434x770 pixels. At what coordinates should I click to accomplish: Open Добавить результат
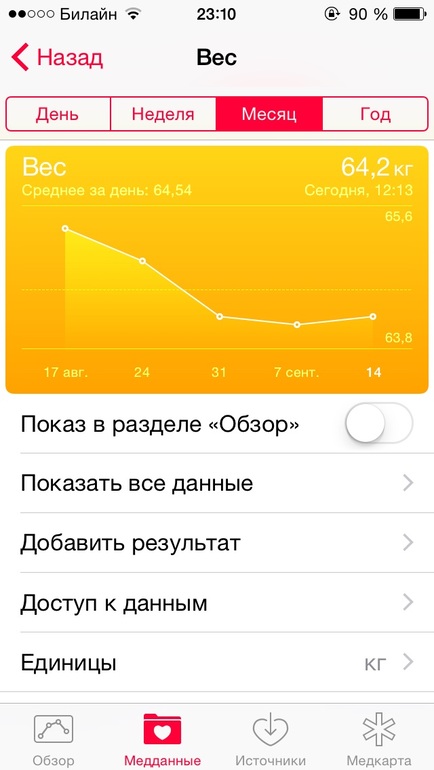tap(217, 543)
